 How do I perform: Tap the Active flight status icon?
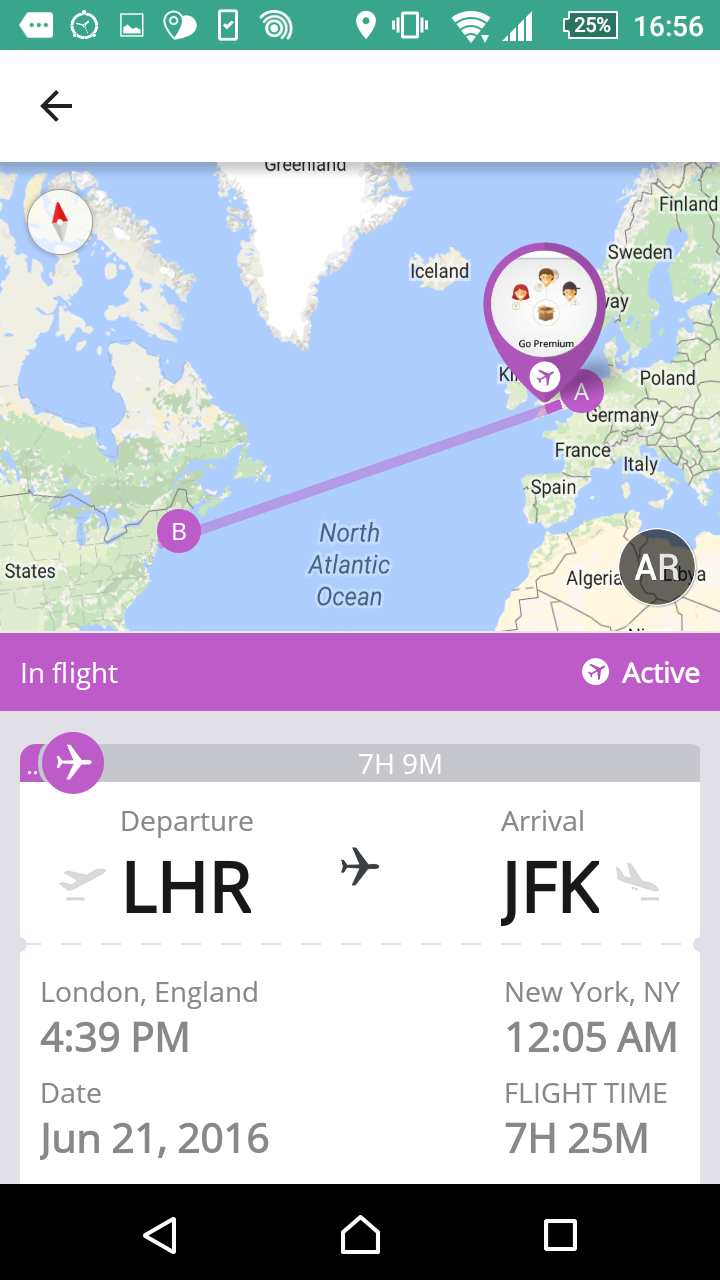[x=597, y=672]
